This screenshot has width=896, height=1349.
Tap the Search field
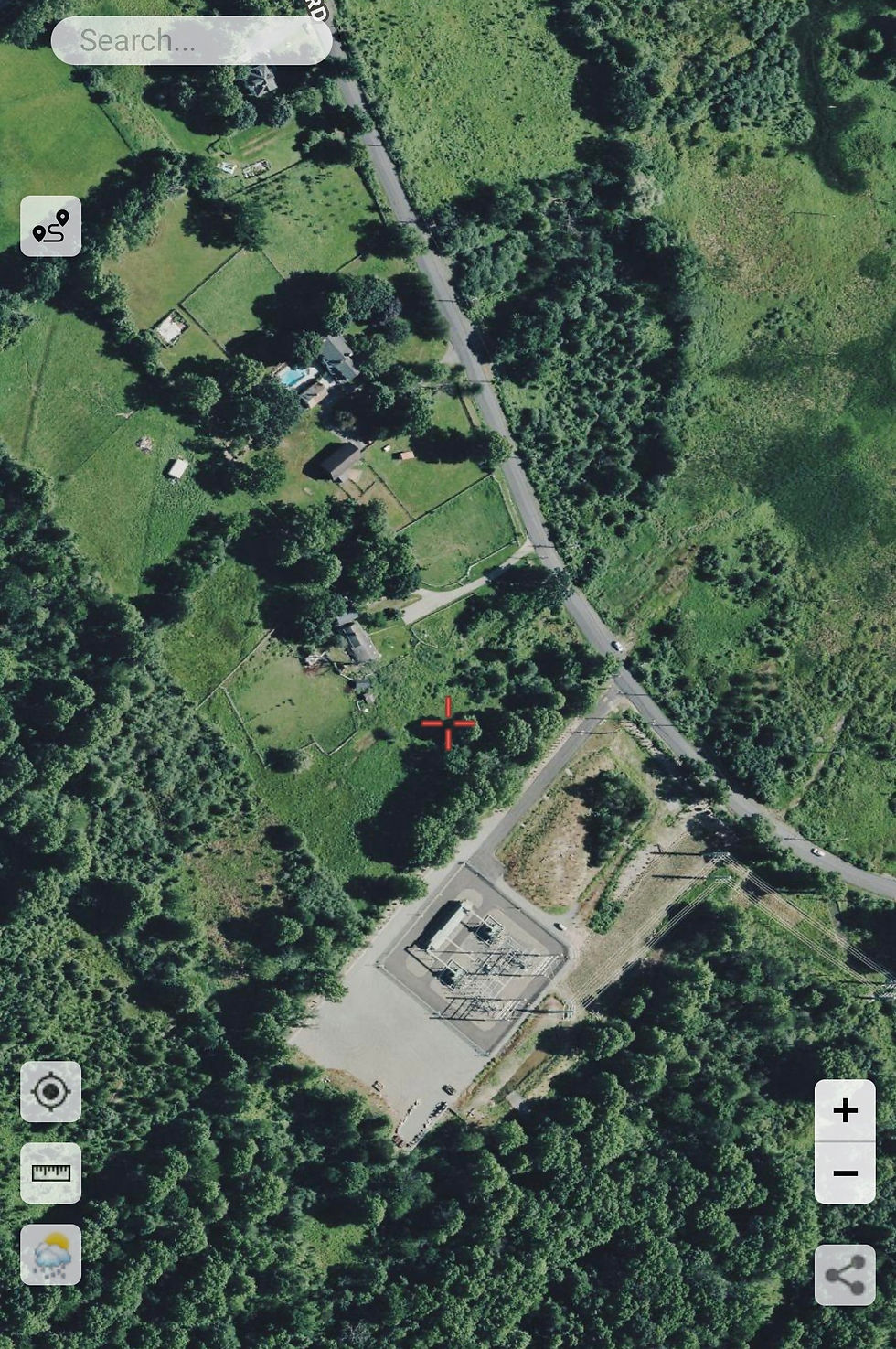[191, 40]
